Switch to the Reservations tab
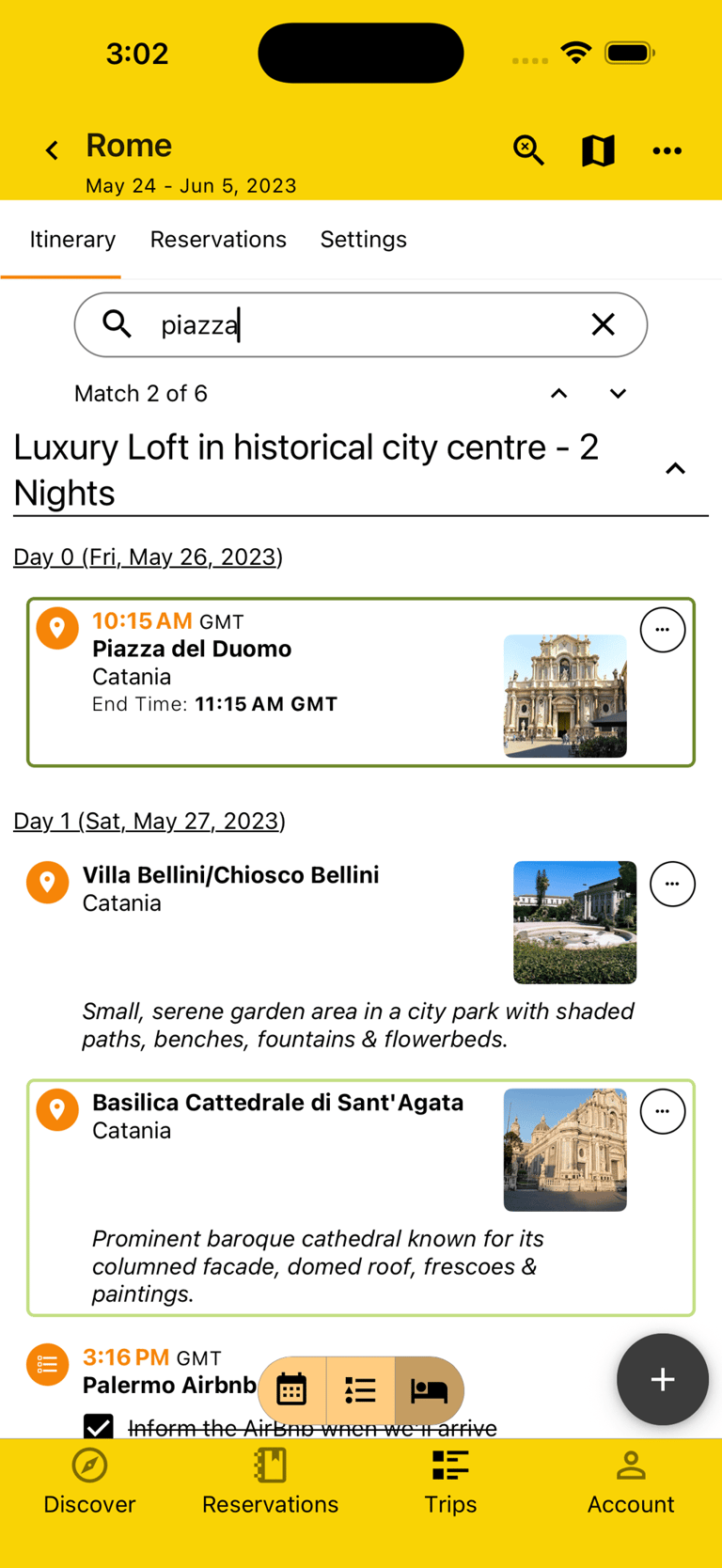The width and height of the screenshot is (722, 1568). 218,240
